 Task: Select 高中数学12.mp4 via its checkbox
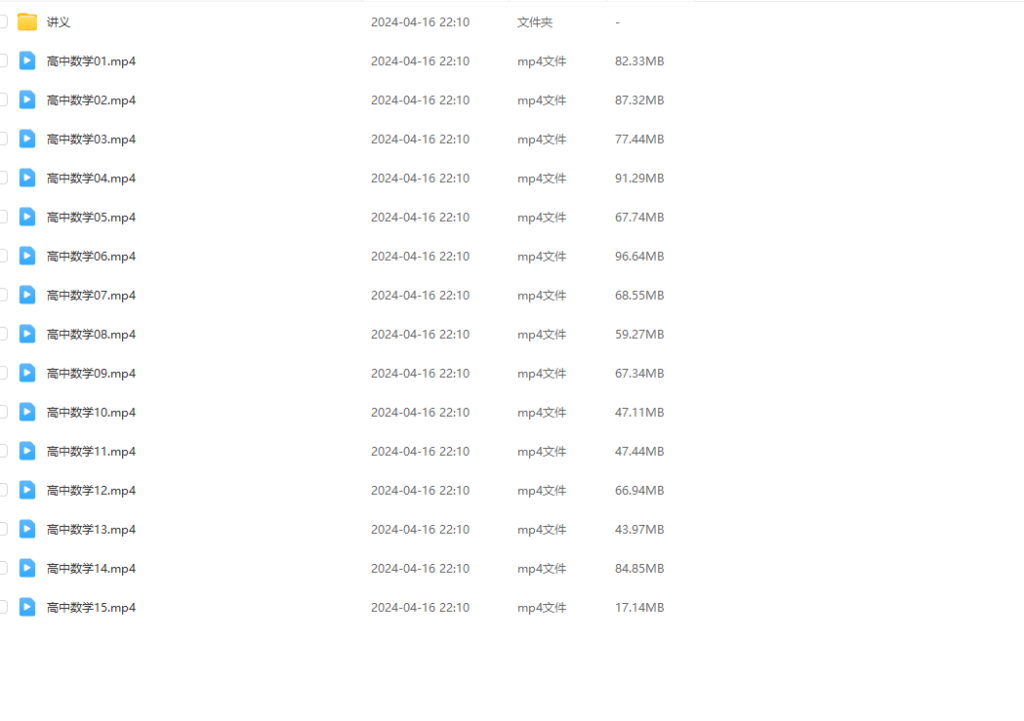tap(3, 490)
